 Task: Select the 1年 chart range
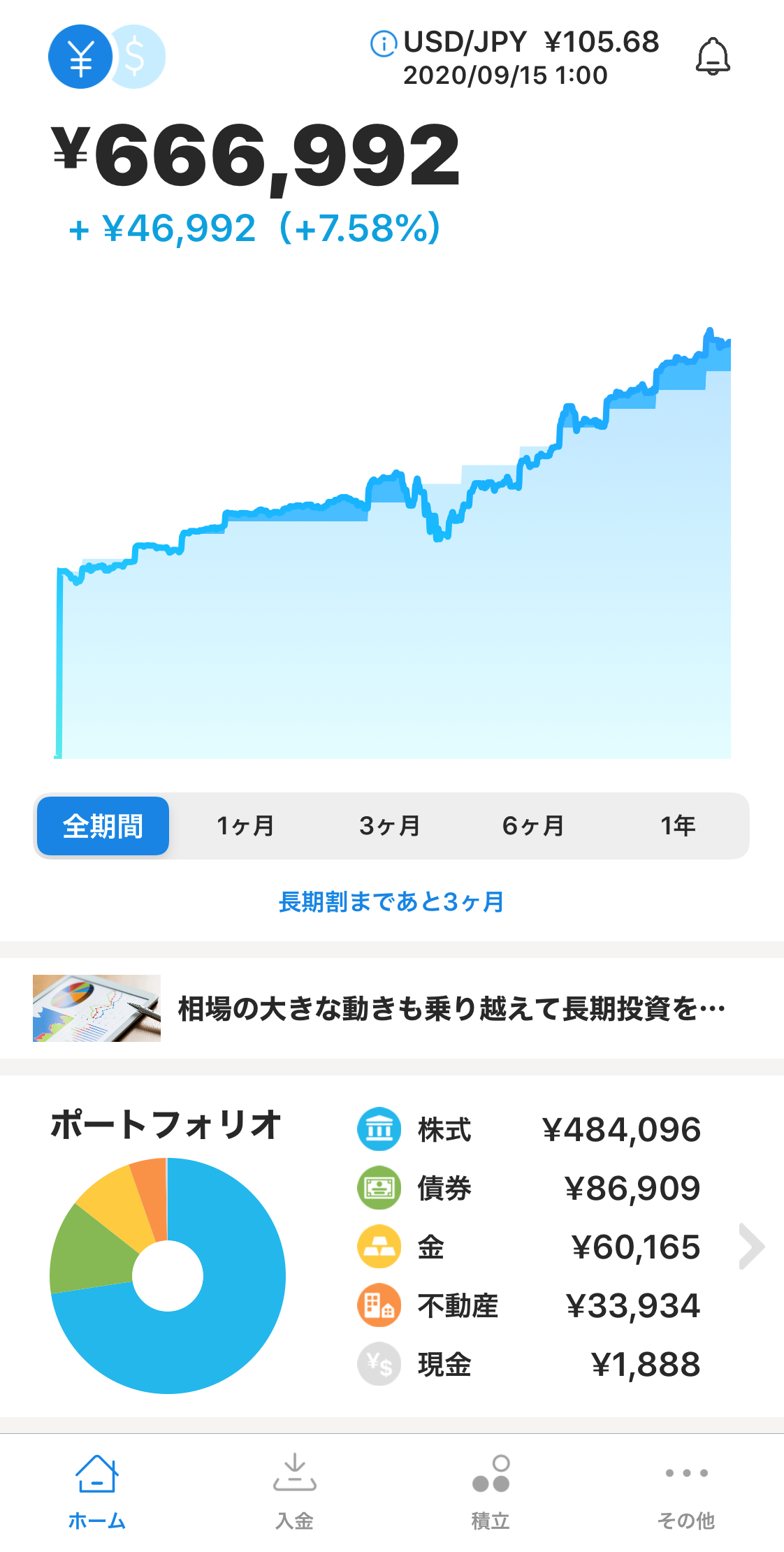pos(678,826)
